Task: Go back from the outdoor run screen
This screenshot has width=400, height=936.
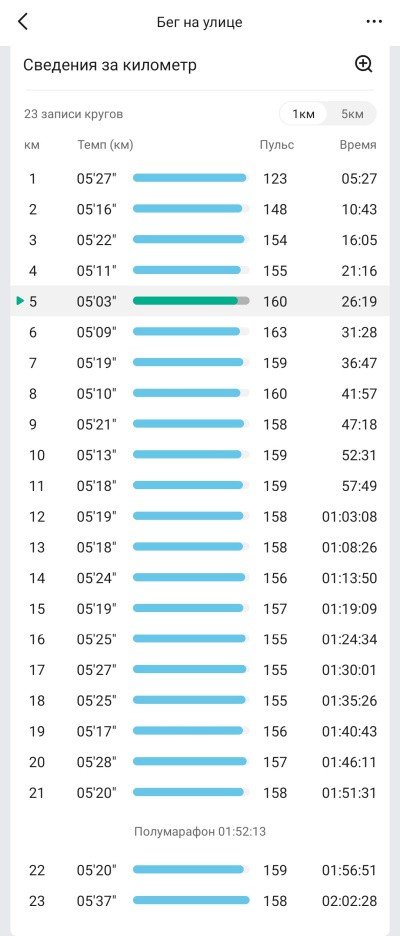Action: coord(23,22)
